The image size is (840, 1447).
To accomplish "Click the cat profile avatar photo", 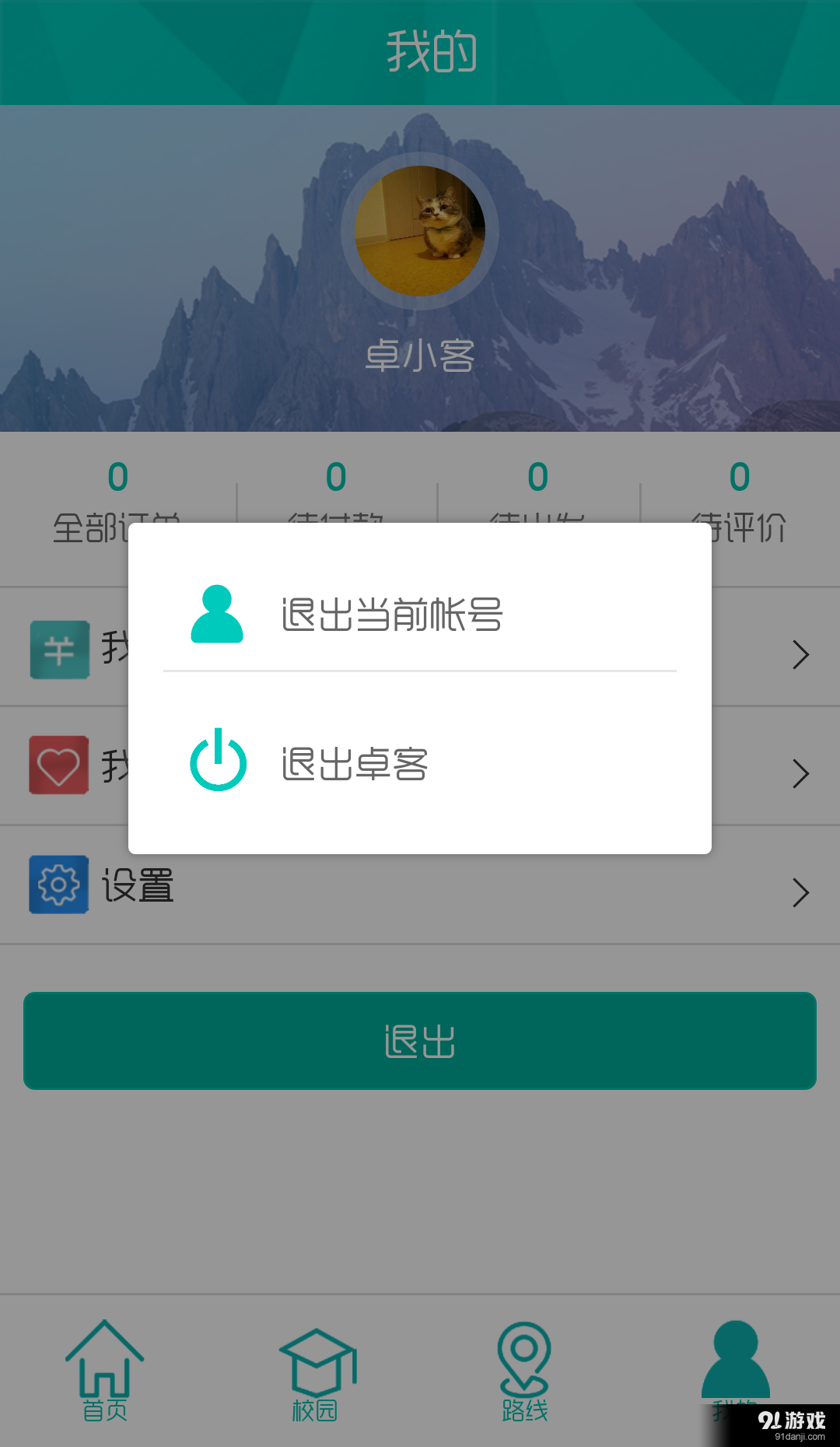I will pyautogui.click(x=419, y=232).
